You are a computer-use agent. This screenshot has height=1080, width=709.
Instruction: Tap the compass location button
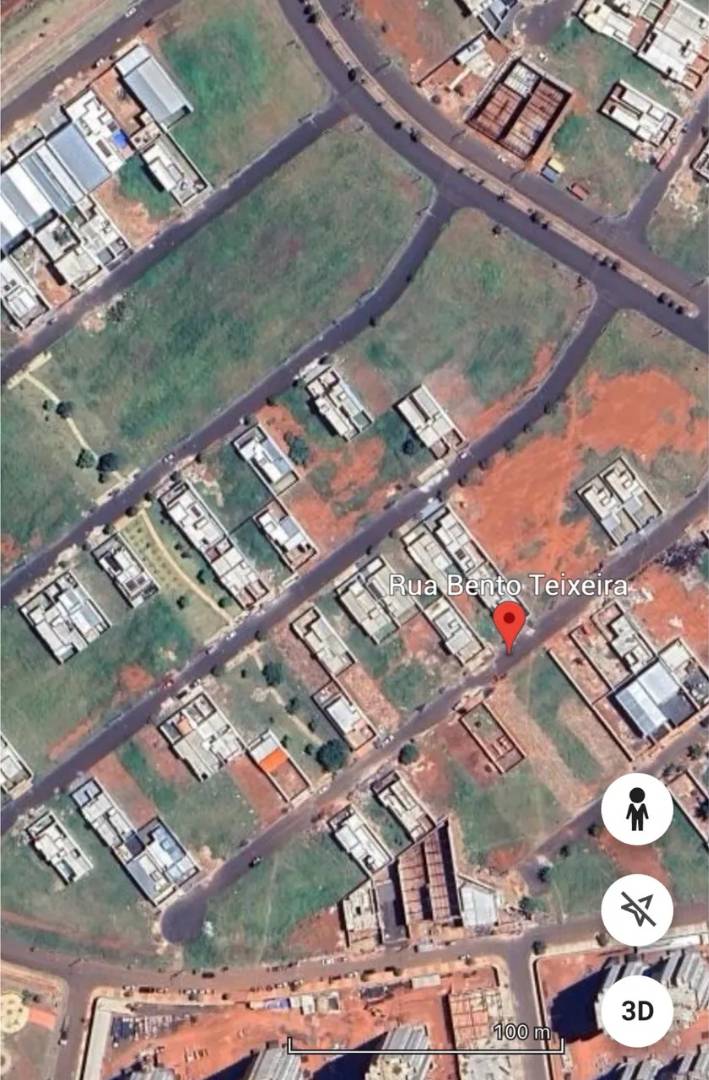click(637, 910)
